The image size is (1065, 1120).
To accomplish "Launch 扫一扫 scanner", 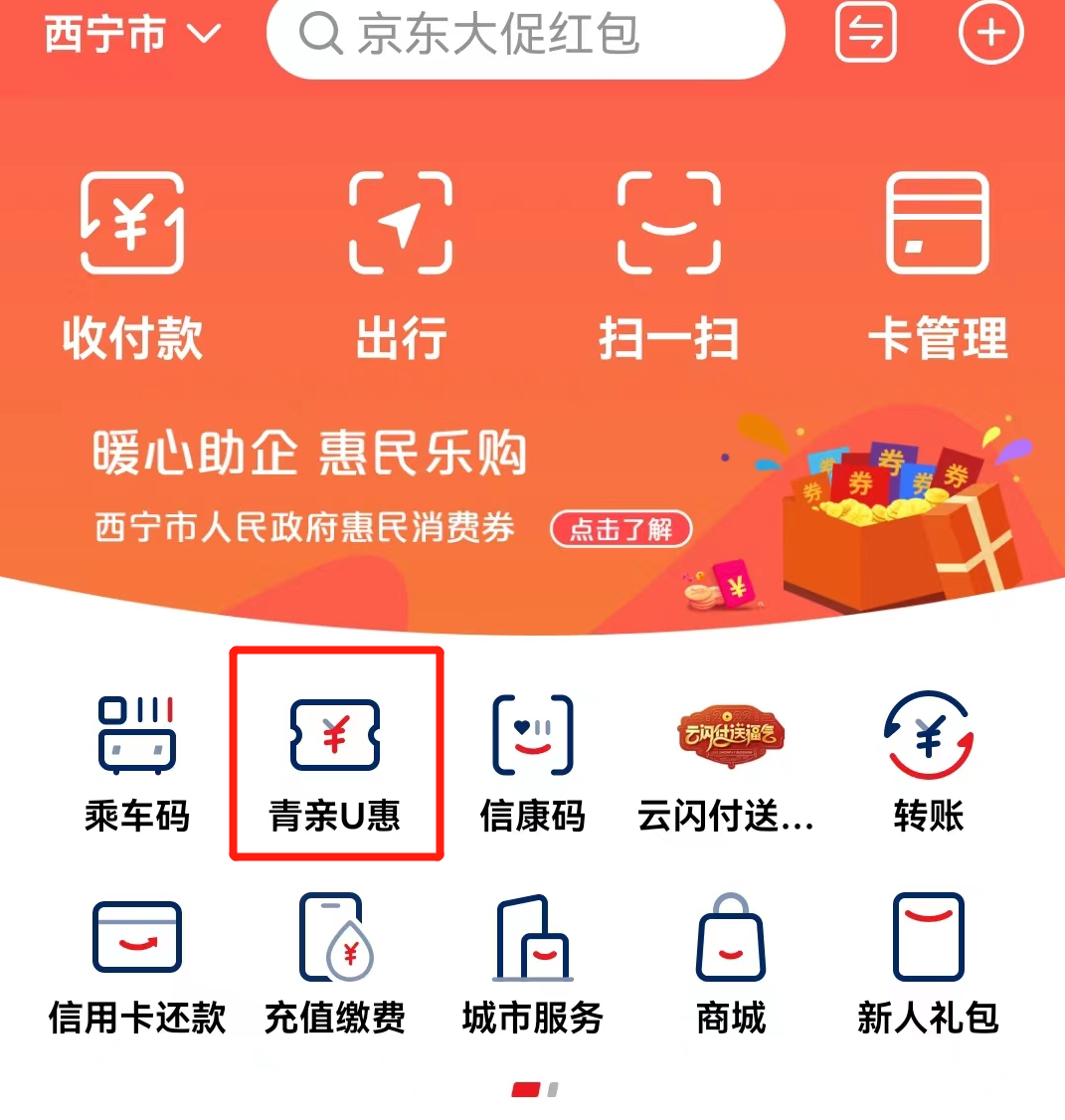I will 668,264.
